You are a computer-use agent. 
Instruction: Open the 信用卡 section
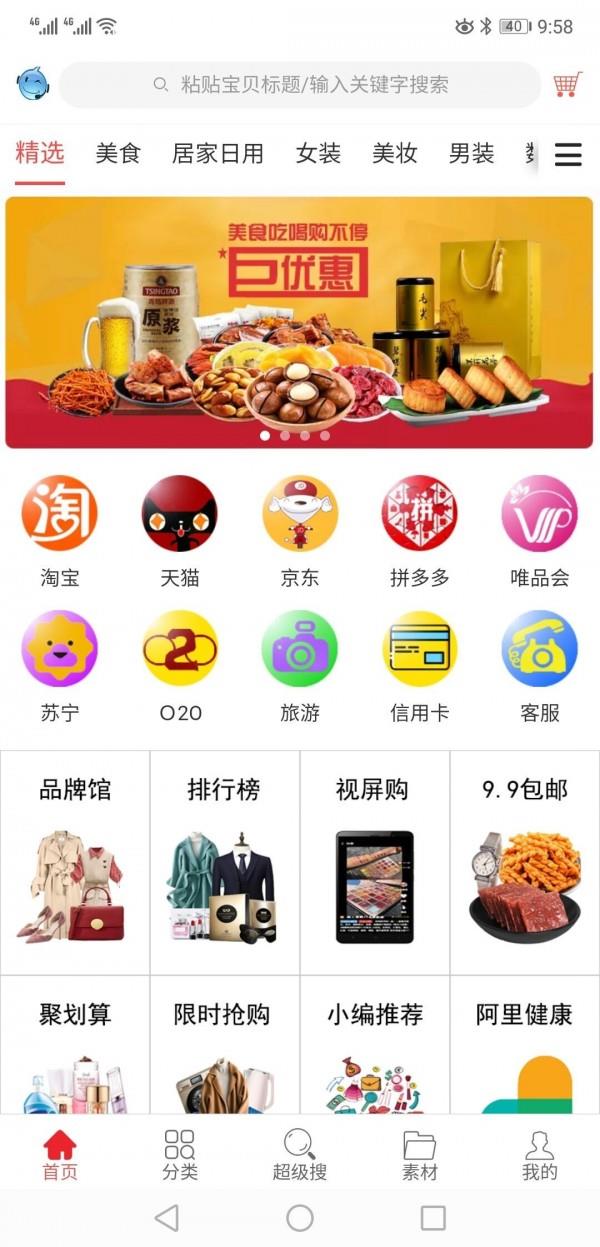click(x=419, y=666)
